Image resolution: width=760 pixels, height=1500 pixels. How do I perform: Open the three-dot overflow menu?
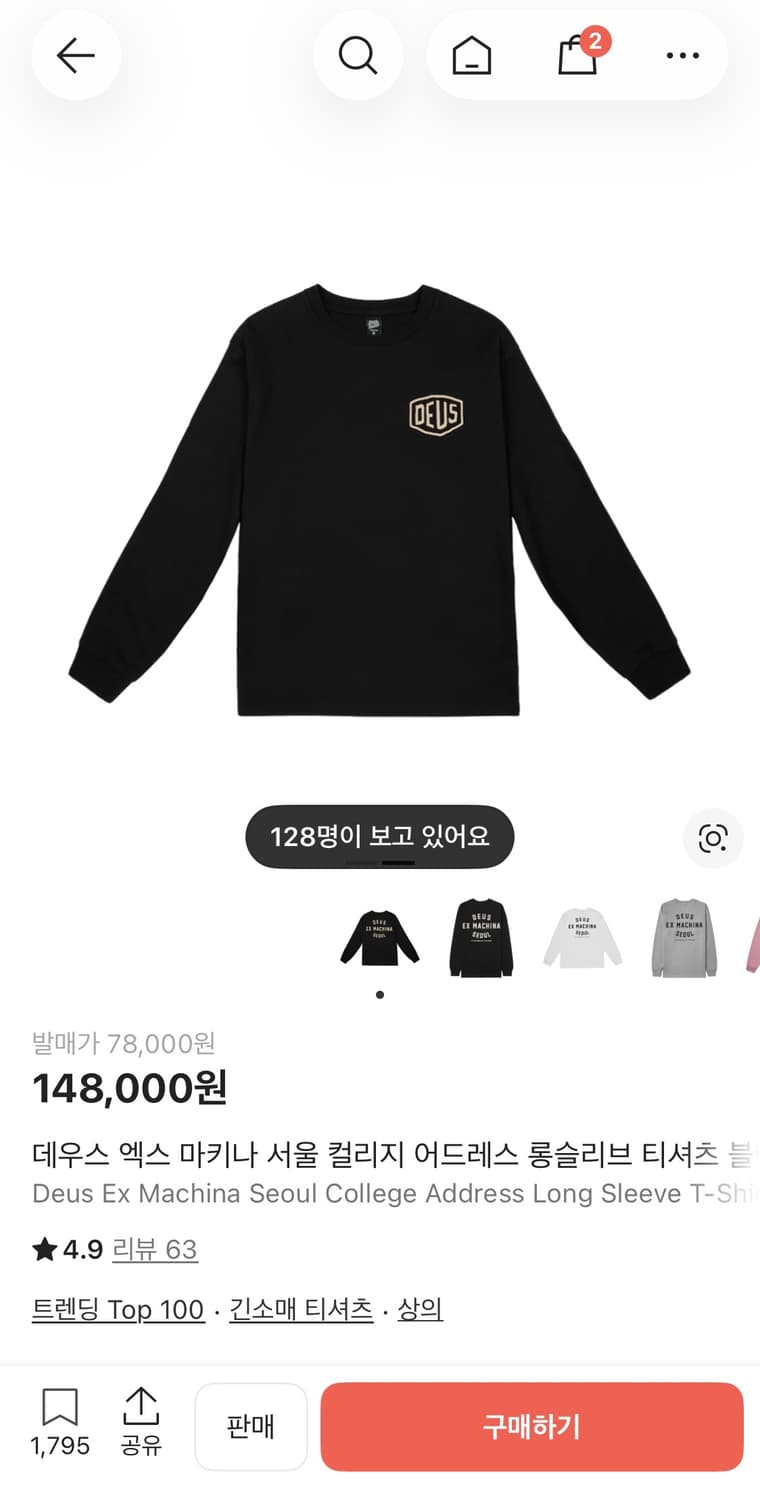coord(683,56)
